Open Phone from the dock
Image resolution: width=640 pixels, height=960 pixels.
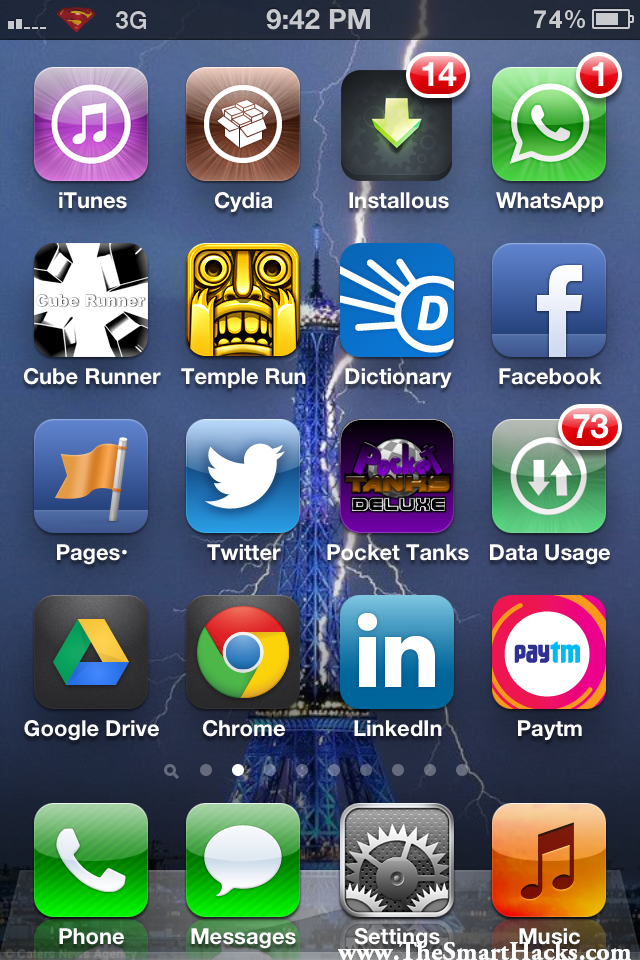coord(91,860)
